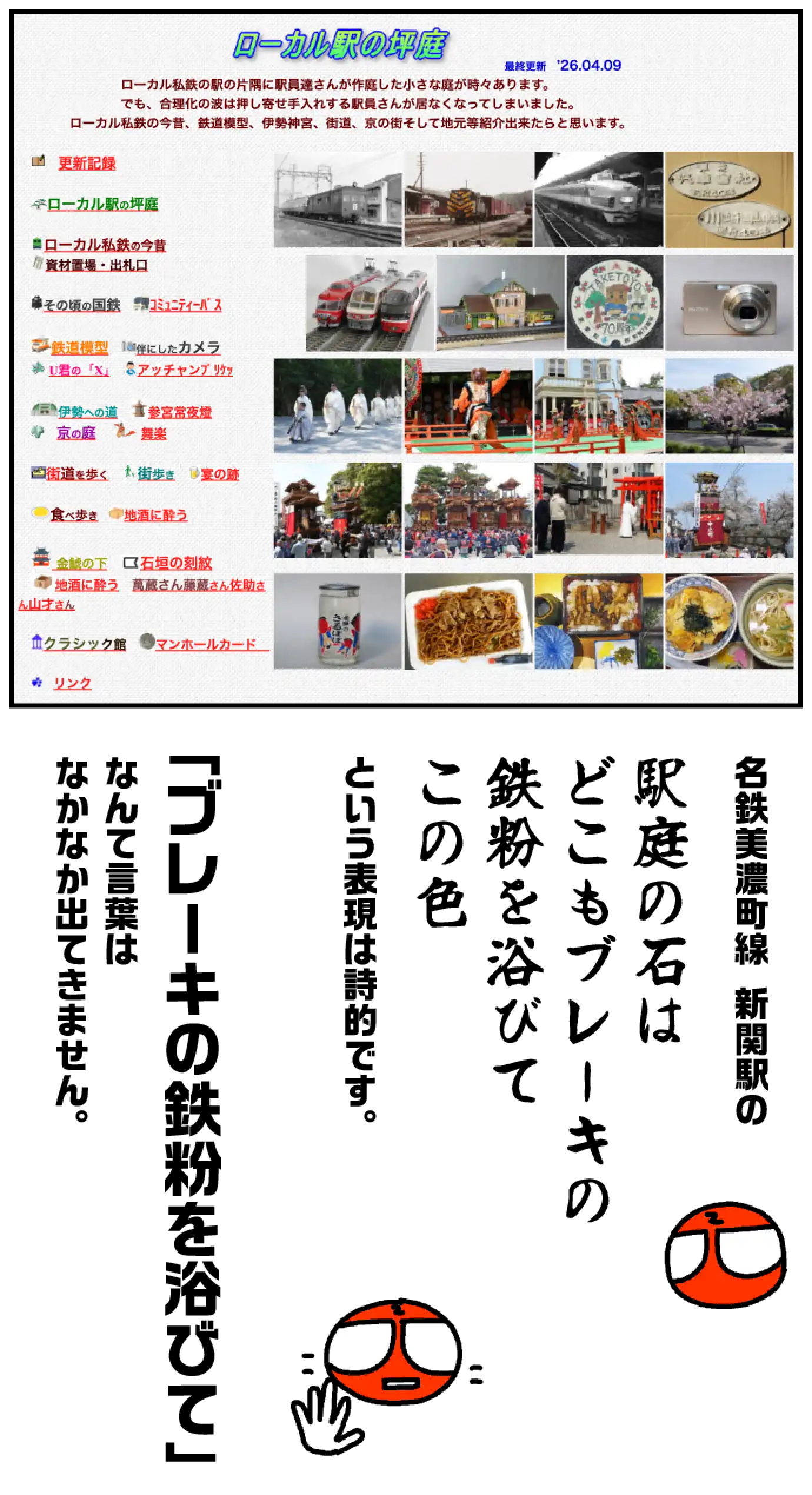Viewport: 812px width, 1495px height.
Task: Go to 石垣の刻紋 page
Action: pos(176,563)
